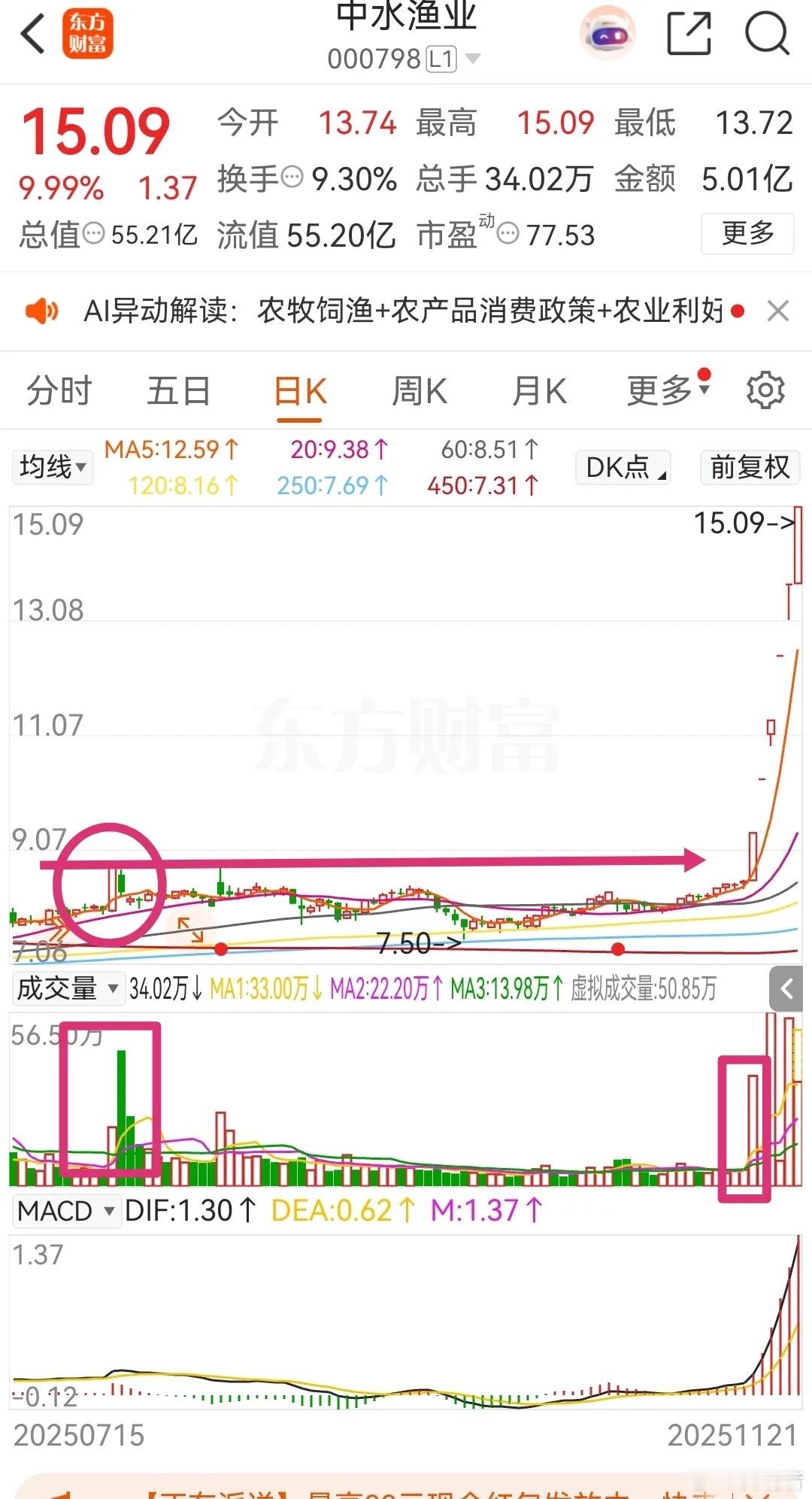Image resolution: width=812 pixels, height=1499 pixels.
Task: Tap the speaker icon for AI异动解读
Action: pyautogui.click(x=41, y=311)
